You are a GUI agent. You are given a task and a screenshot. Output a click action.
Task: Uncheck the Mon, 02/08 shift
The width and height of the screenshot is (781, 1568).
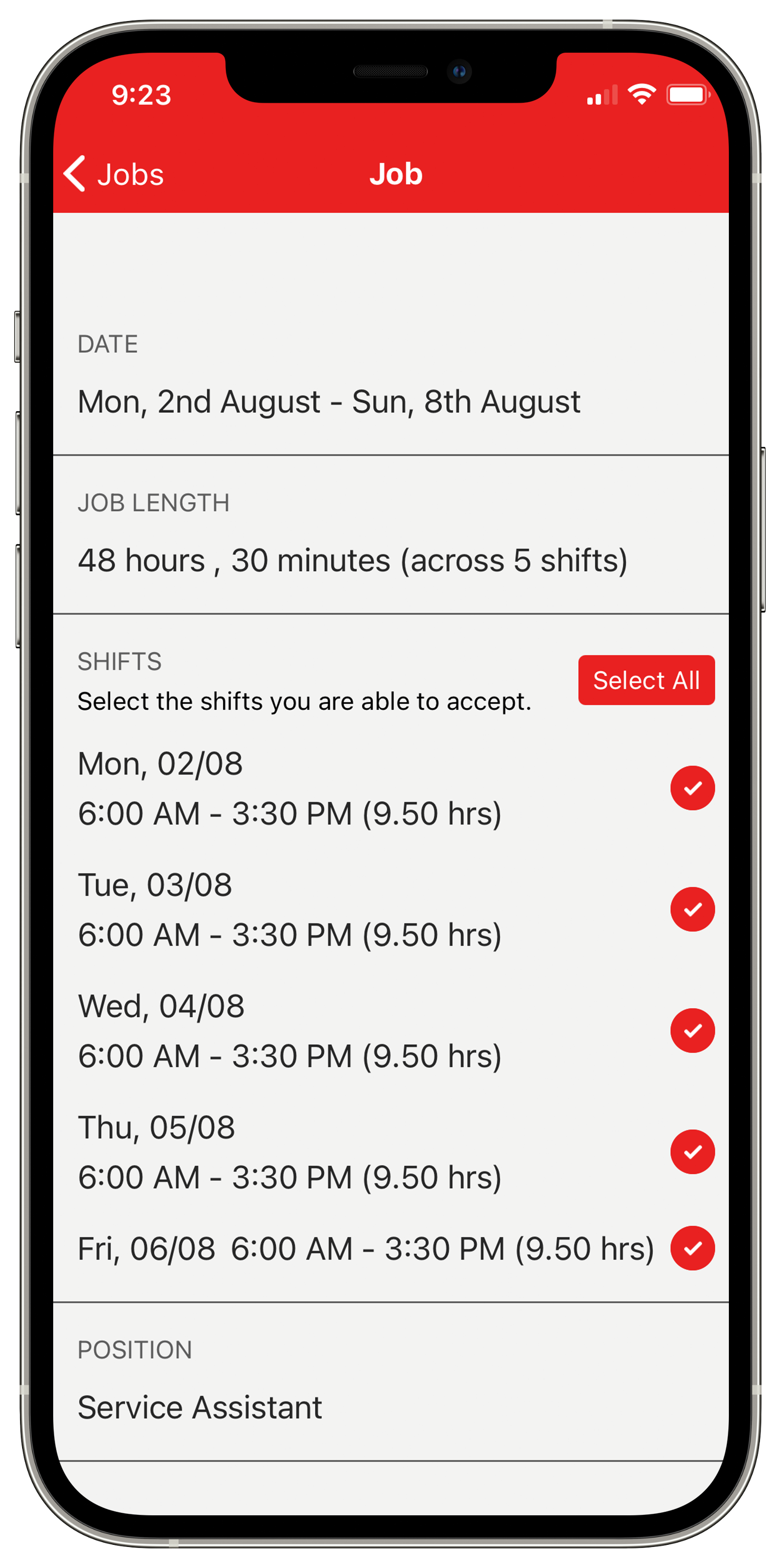pyautogui.click(x=692, y=788)
